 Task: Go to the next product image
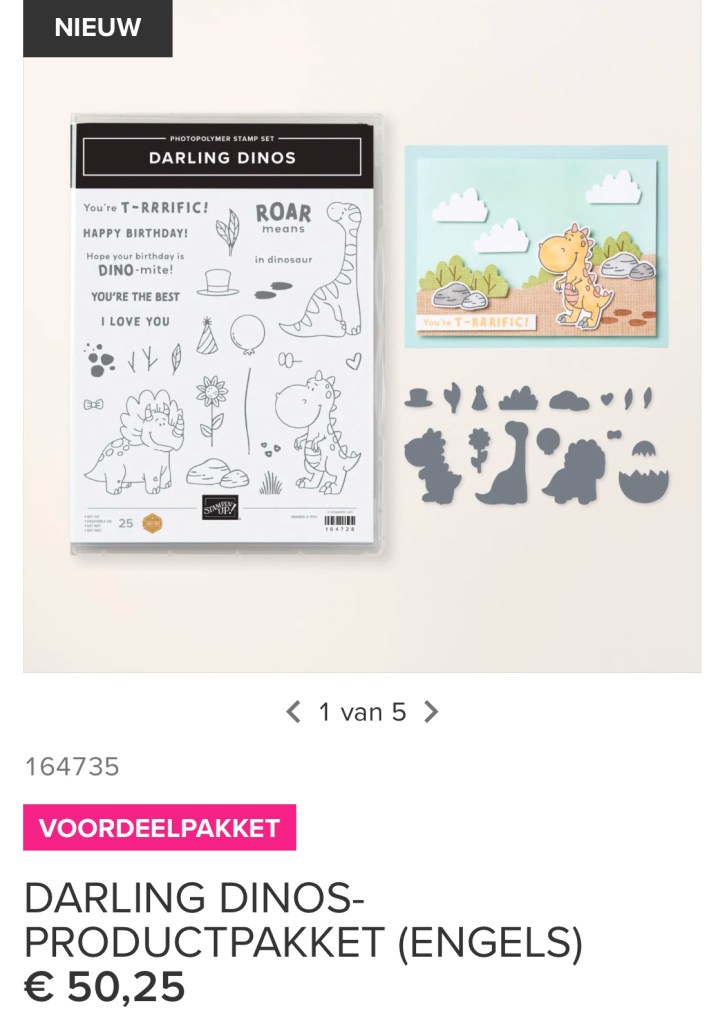tap(431, 712)
